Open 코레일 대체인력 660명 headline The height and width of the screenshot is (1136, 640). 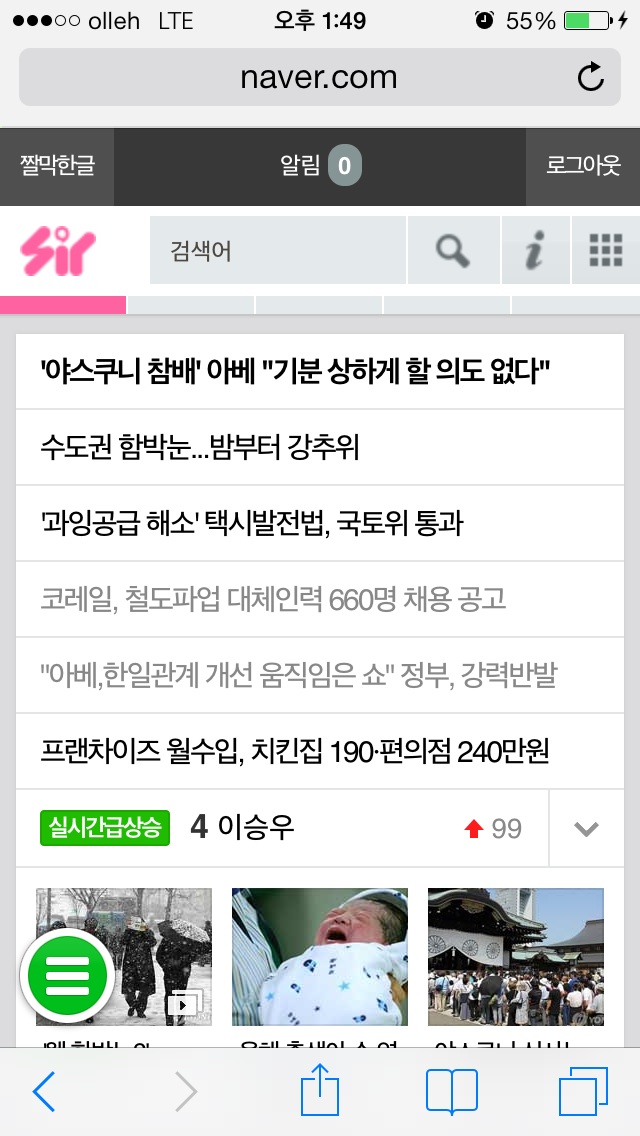[273, 599]
